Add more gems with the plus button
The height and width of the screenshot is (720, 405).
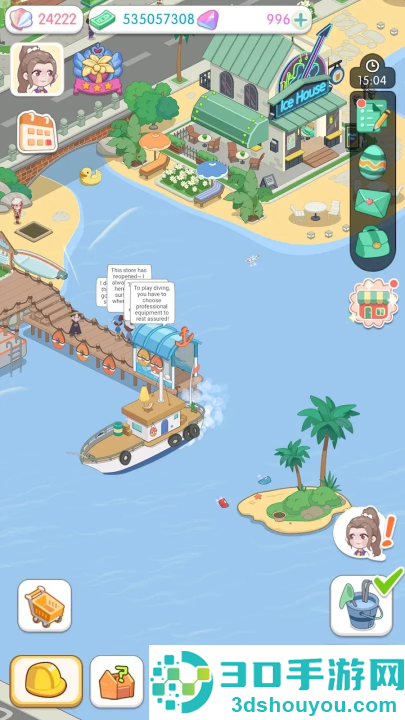300,20
